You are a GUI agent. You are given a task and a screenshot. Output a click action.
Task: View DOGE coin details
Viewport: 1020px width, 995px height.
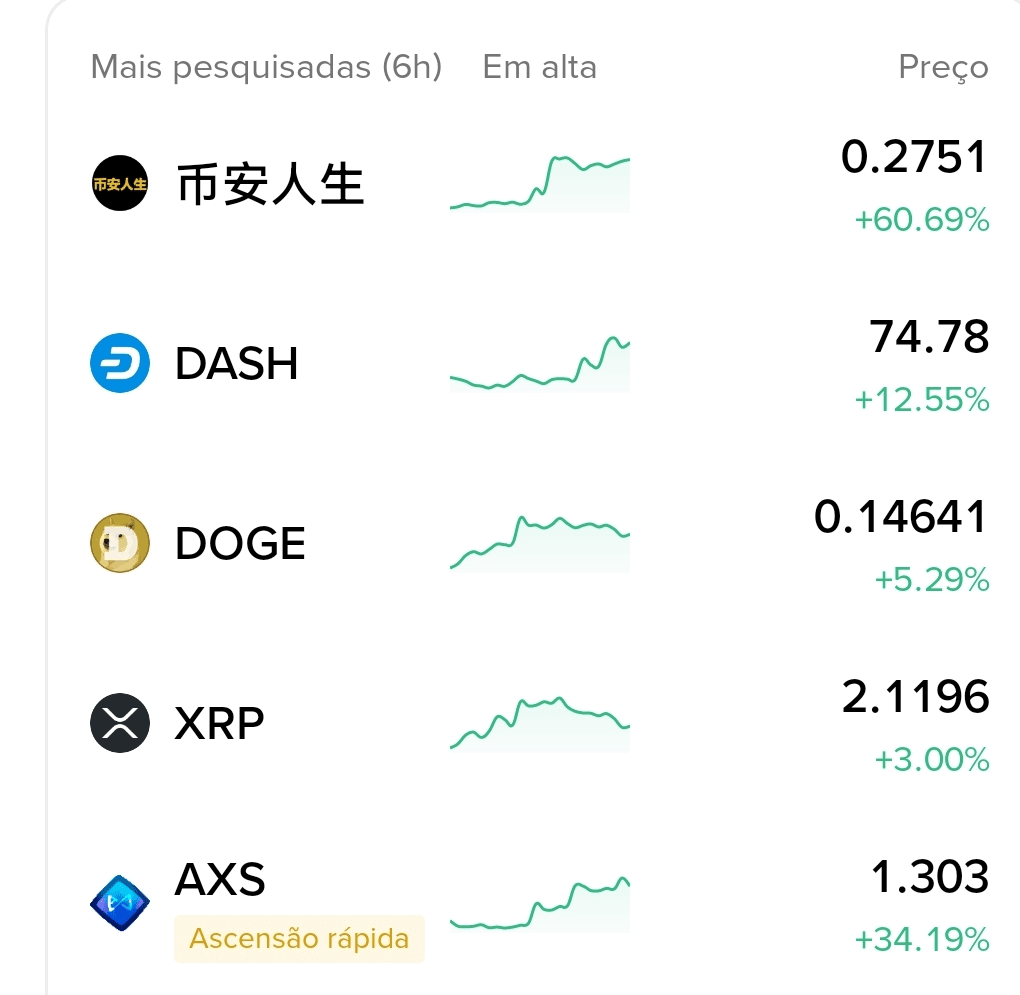click(240, 544)
